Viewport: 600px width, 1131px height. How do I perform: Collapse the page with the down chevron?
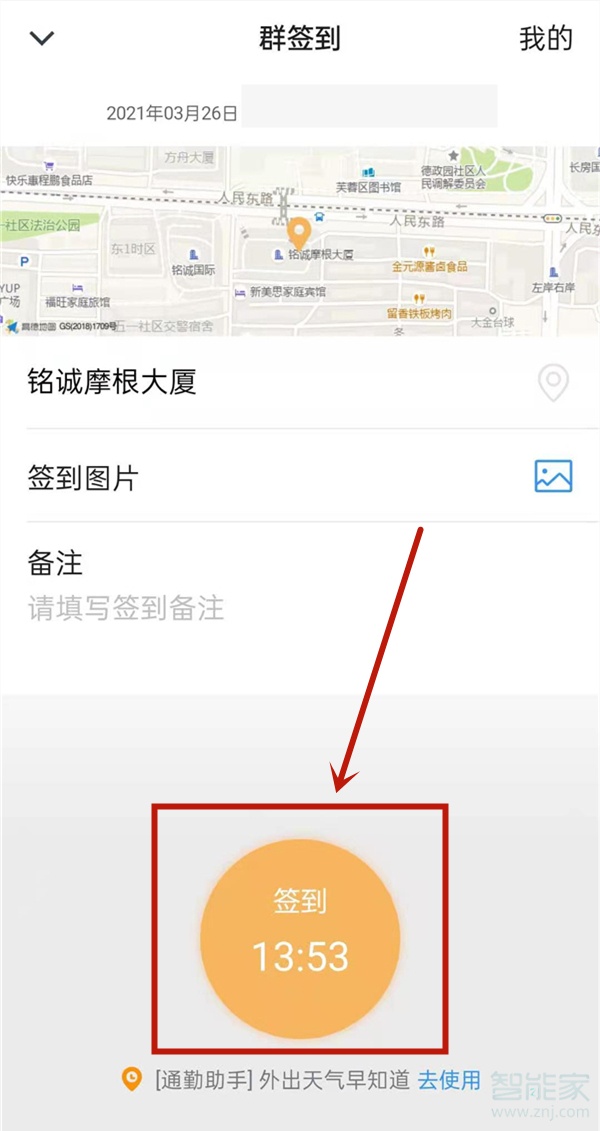click(42, 39)
